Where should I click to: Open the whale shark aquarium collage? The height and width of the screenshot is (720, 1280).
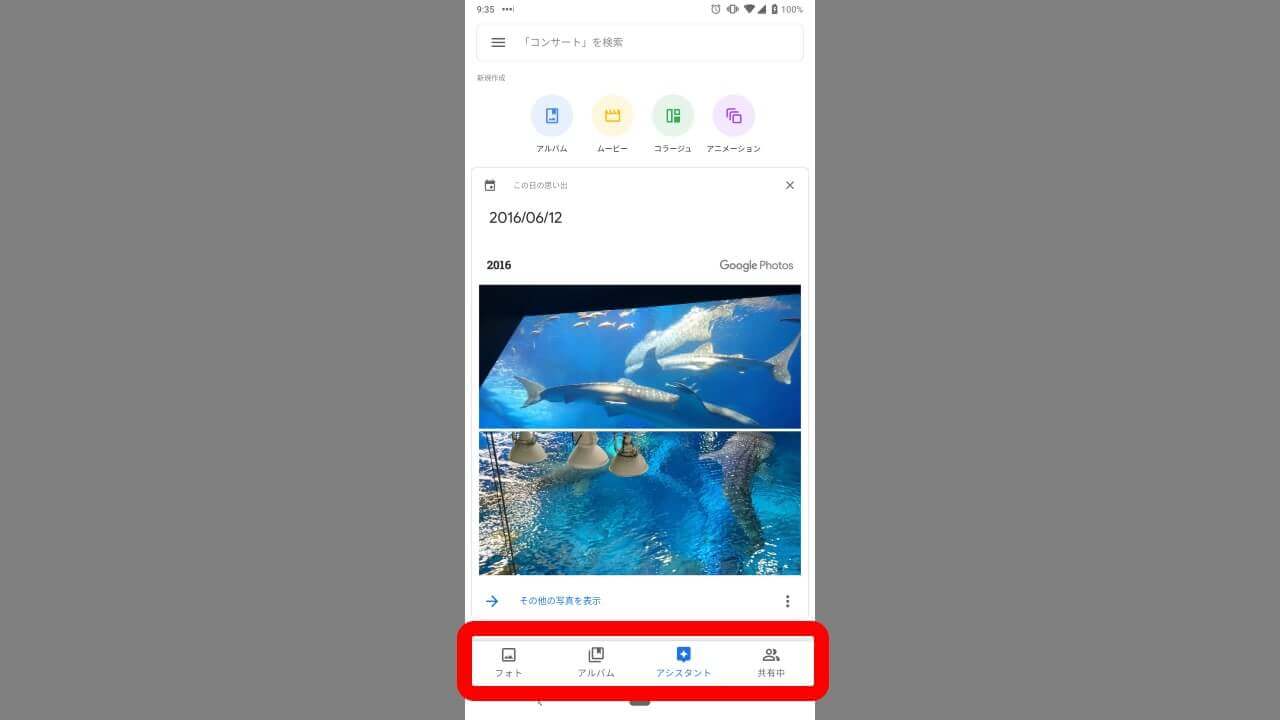coord(640,430)
